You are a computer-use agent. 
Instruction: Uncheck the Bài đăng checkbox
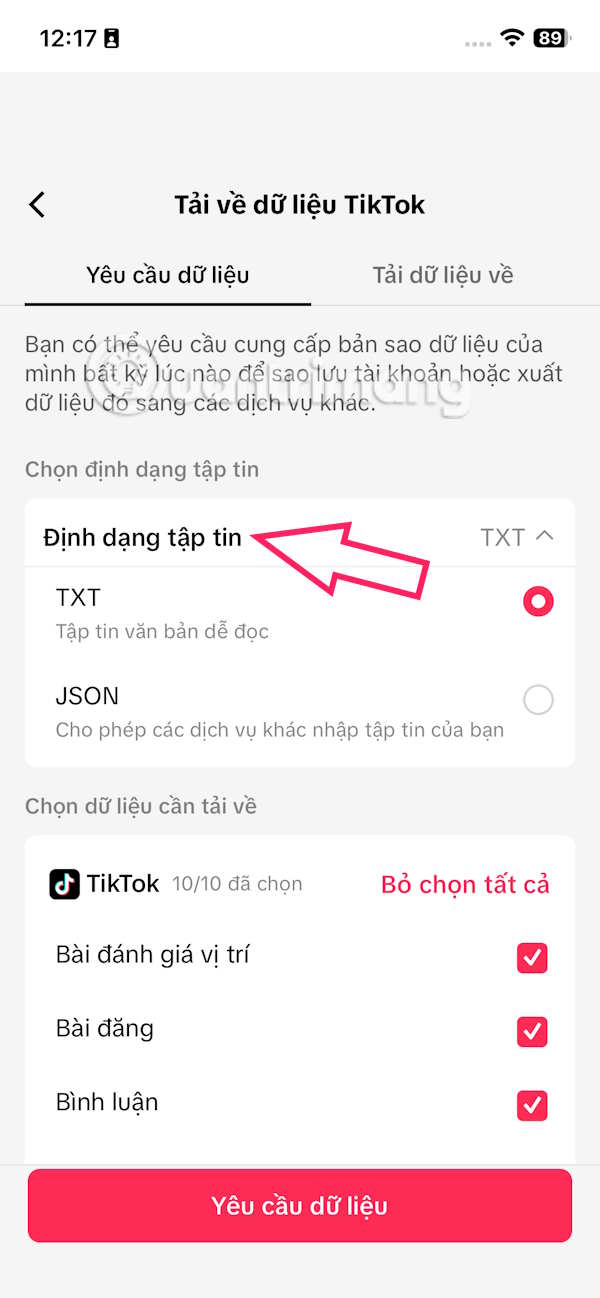[532, 1031]
